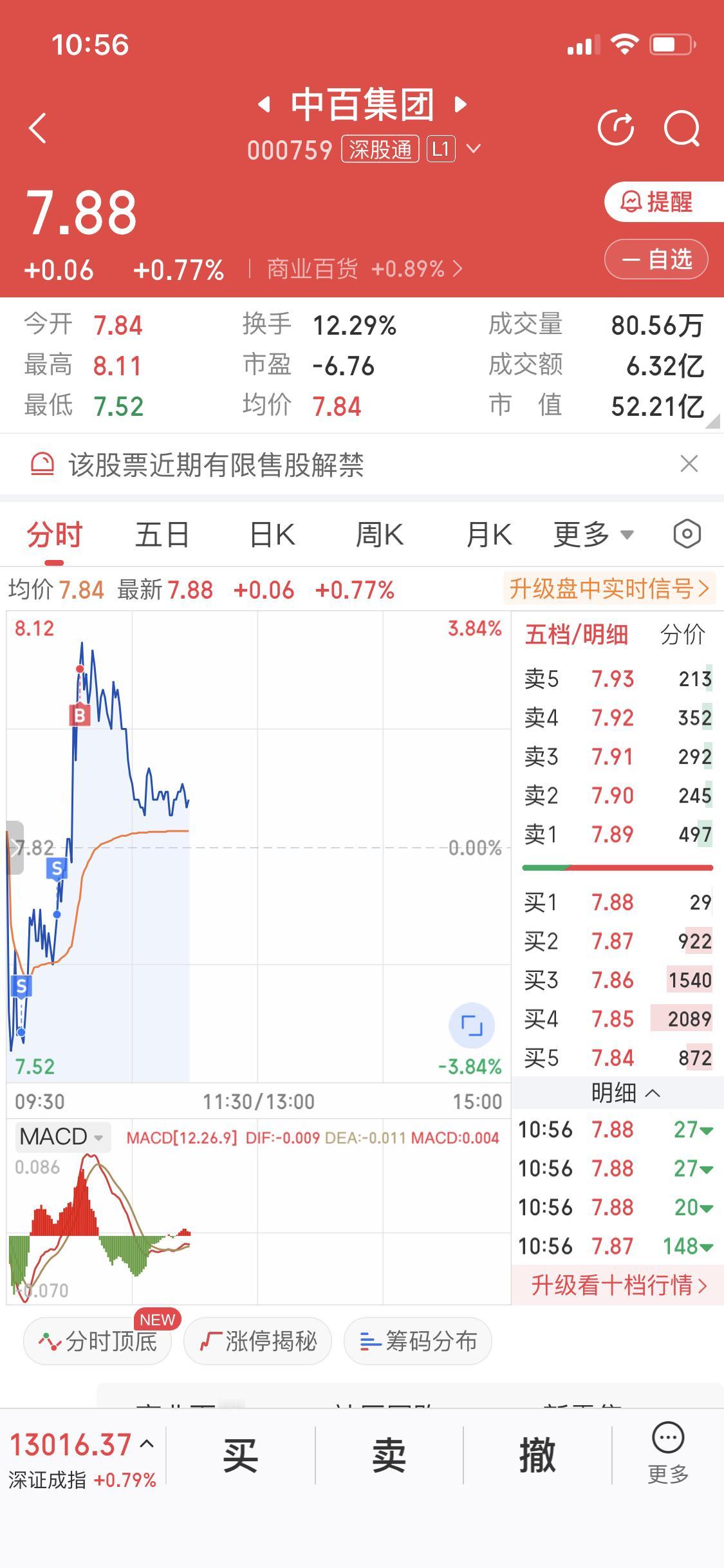Dismiss the 限售股解禁 notice banner
Viewport: 724px width, 1568px height.
(x=688, y=463)
